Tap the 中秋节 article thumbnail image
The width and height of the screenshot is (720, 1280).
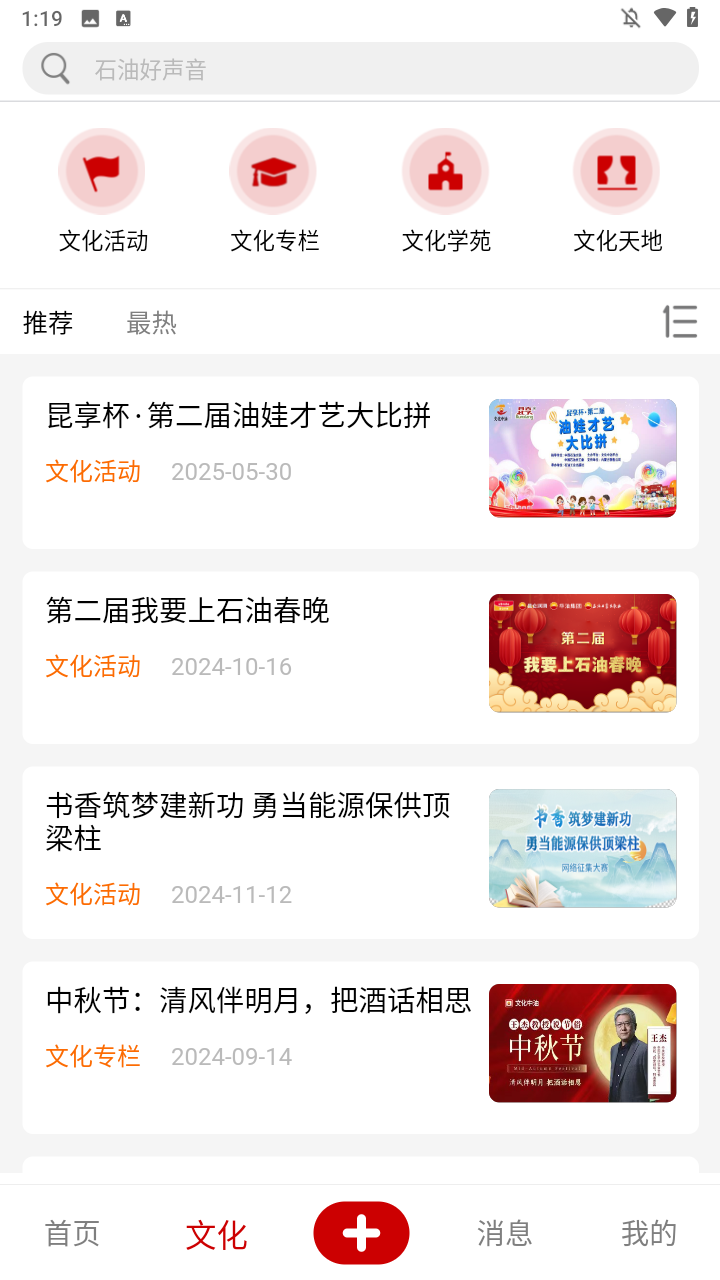pos(582,1042)
